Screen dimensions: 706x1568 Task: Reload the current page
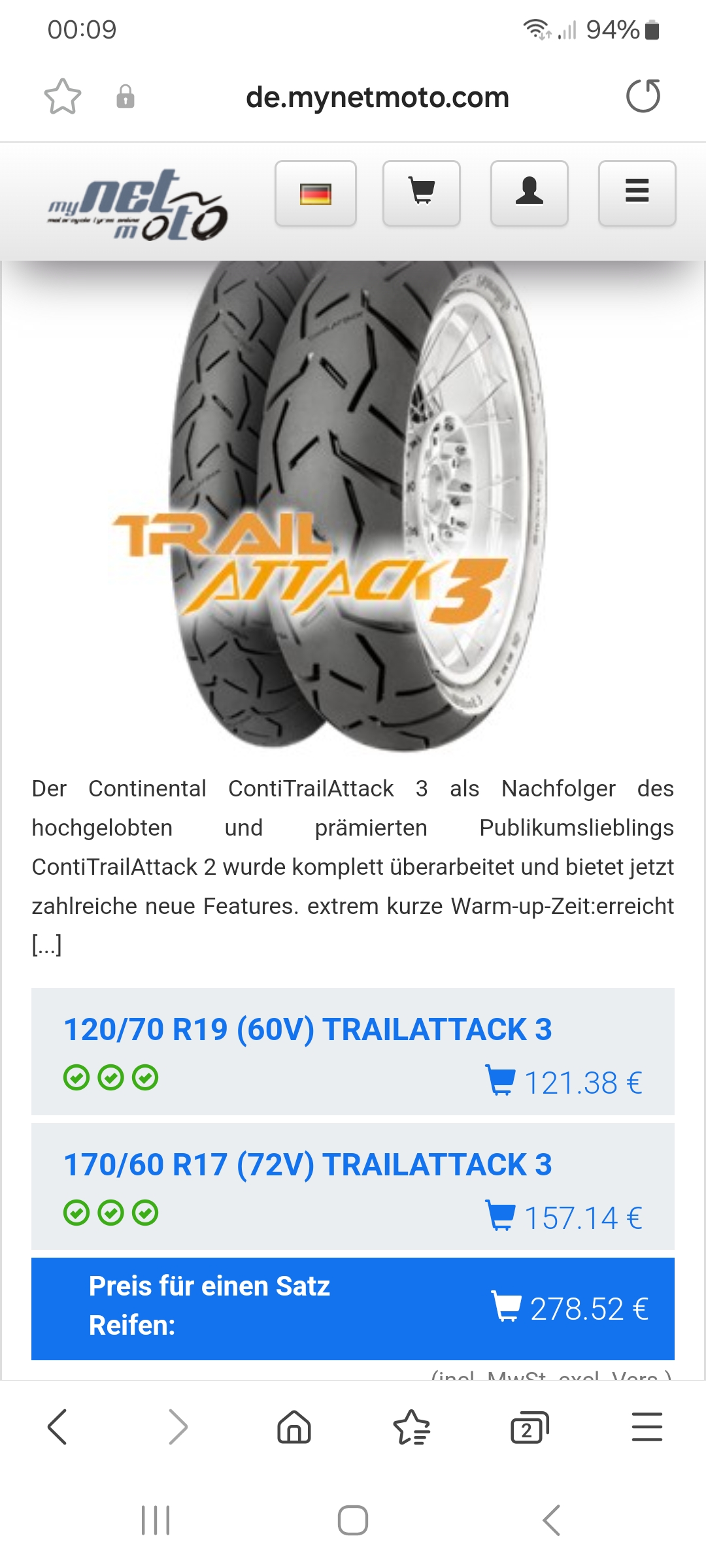pos(643,97)
